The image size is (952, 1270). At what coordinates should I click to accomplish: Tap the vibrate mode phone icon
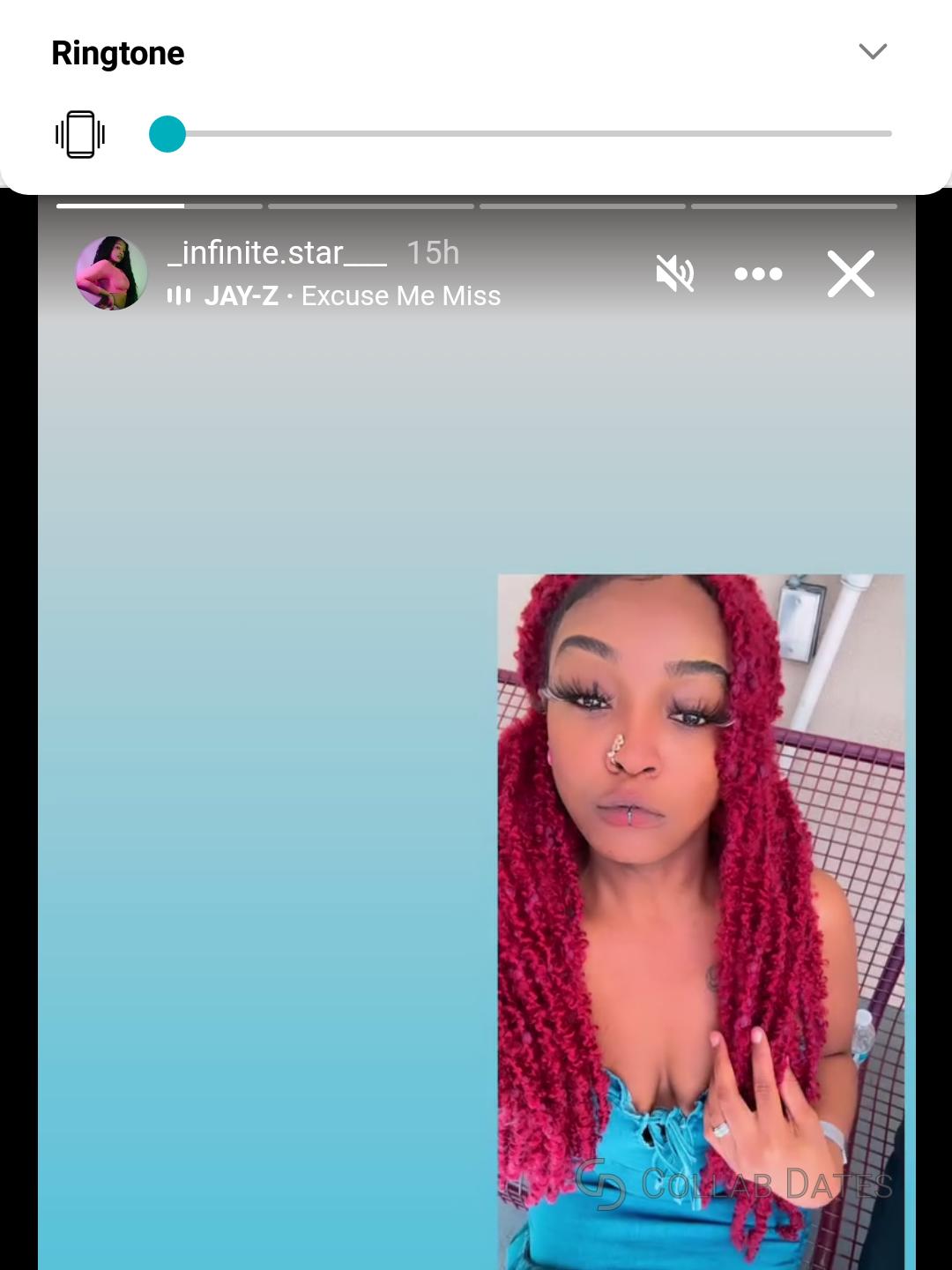(x=80, y=135)
